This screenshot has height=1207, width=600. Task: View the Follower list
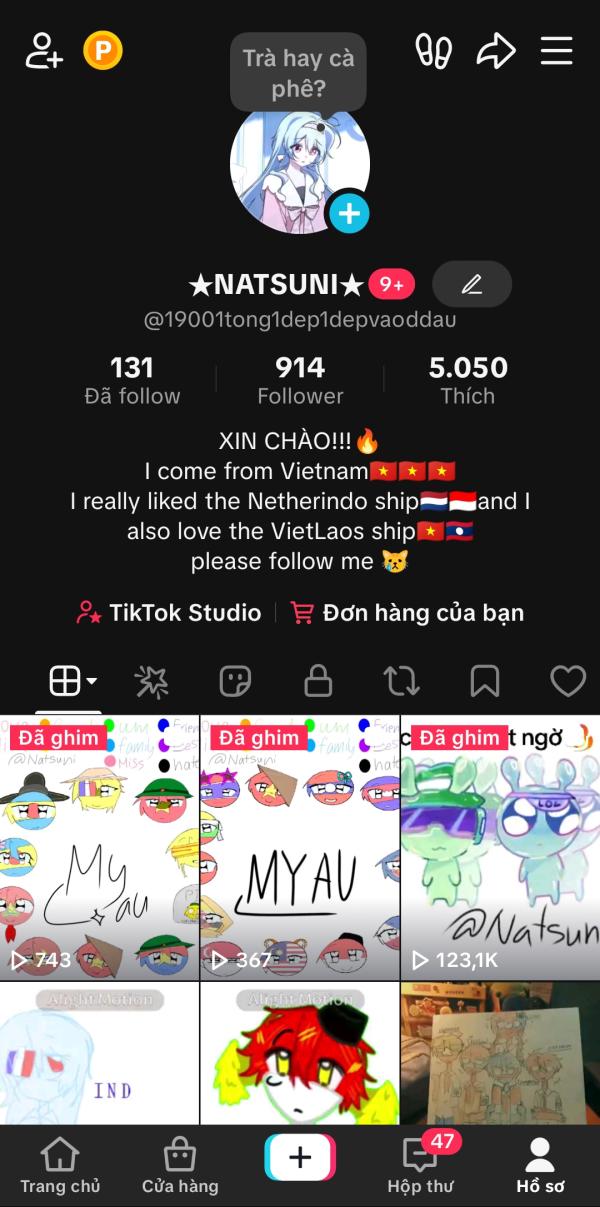coord(300,381)
